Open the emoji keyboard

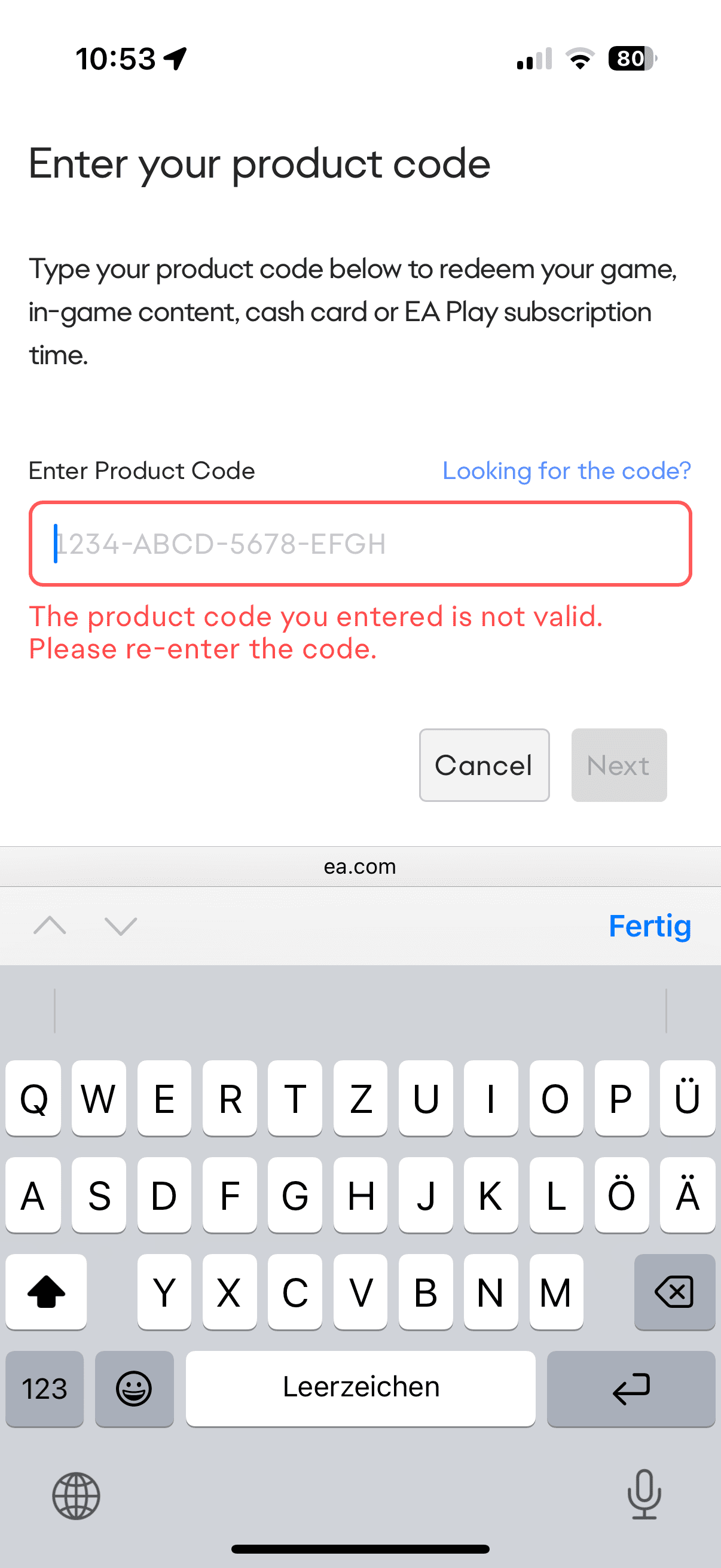(x=134, y=1389)
